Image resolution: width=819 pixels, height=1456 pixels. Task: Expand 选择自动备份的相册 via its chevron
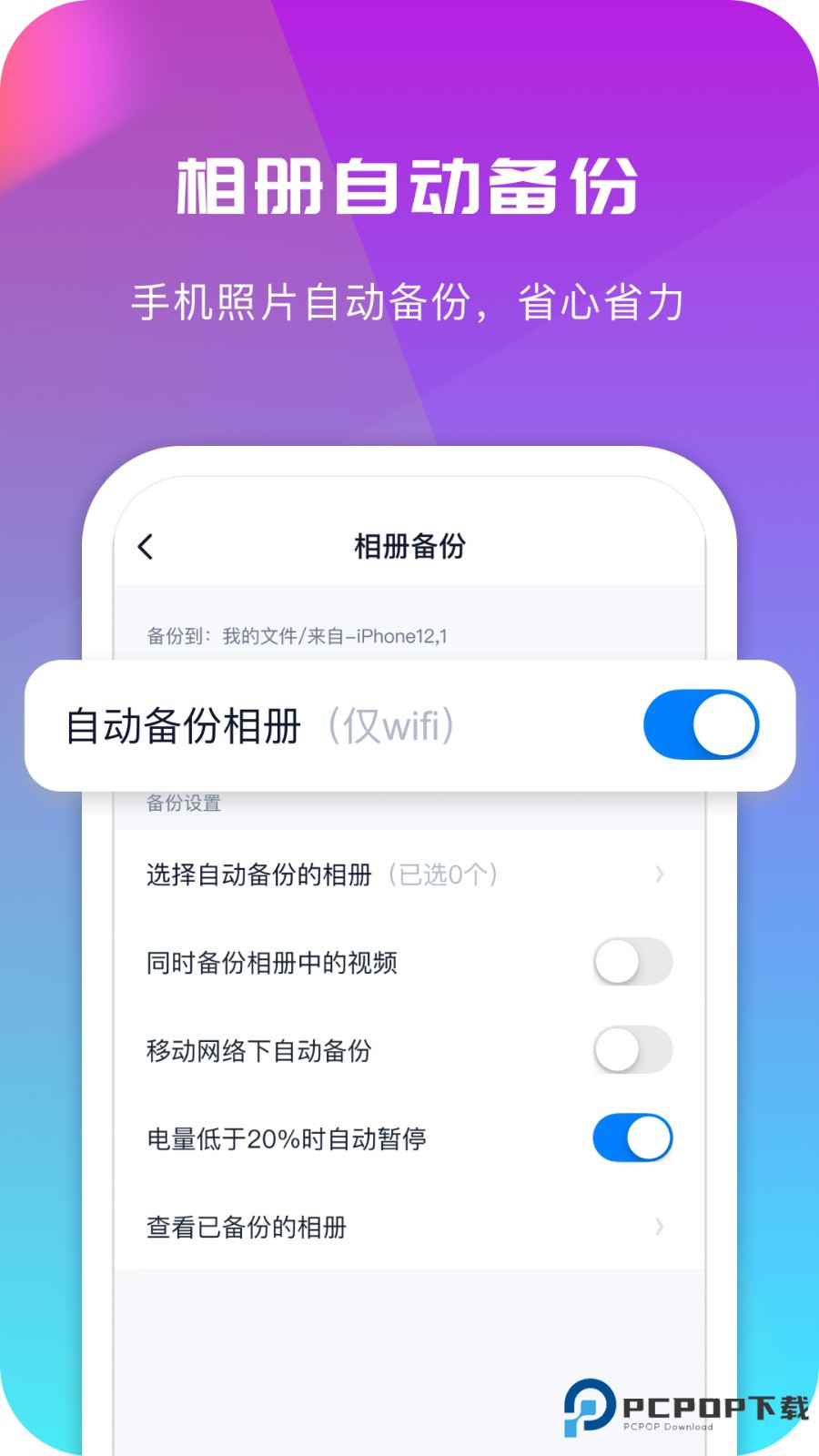(659, 875)
